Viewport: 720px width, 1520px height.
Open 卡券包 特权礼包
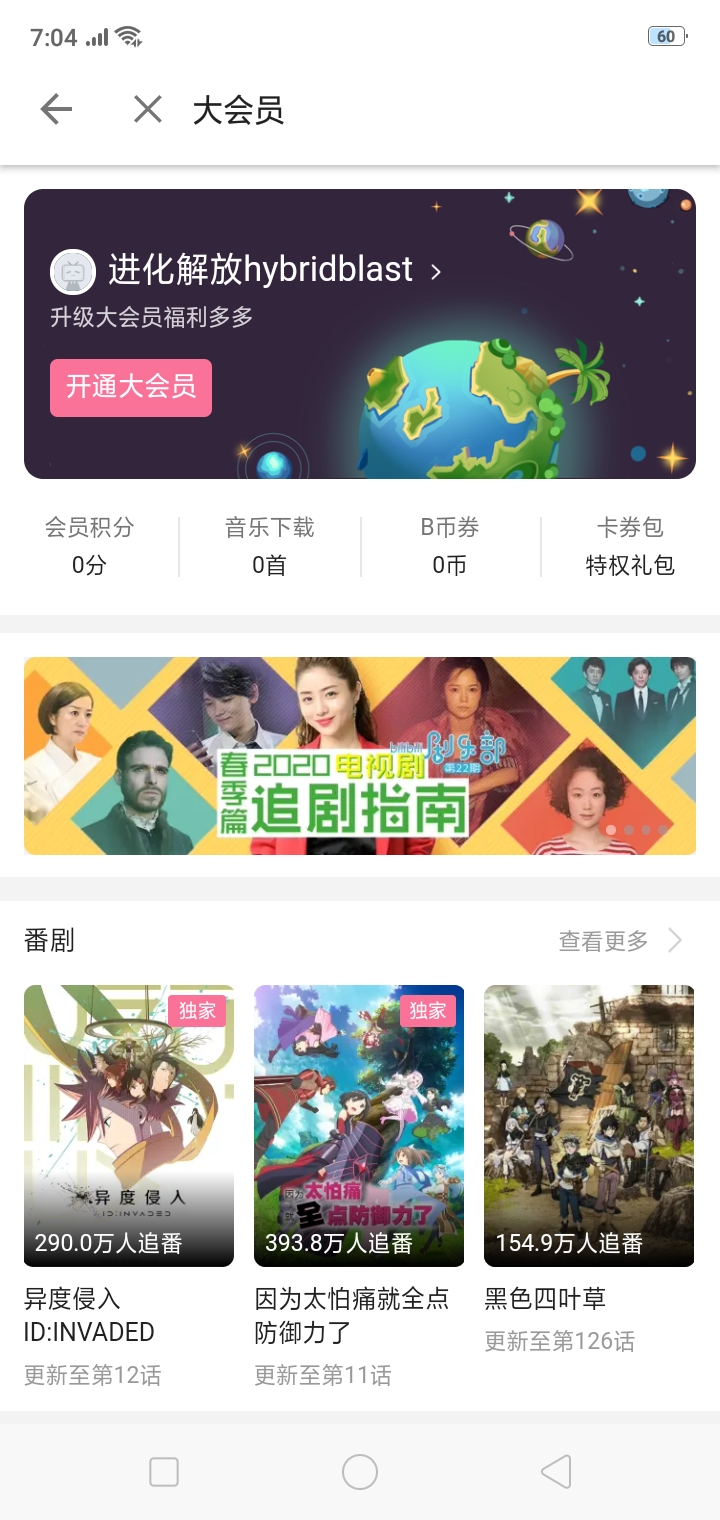(630, 546)
